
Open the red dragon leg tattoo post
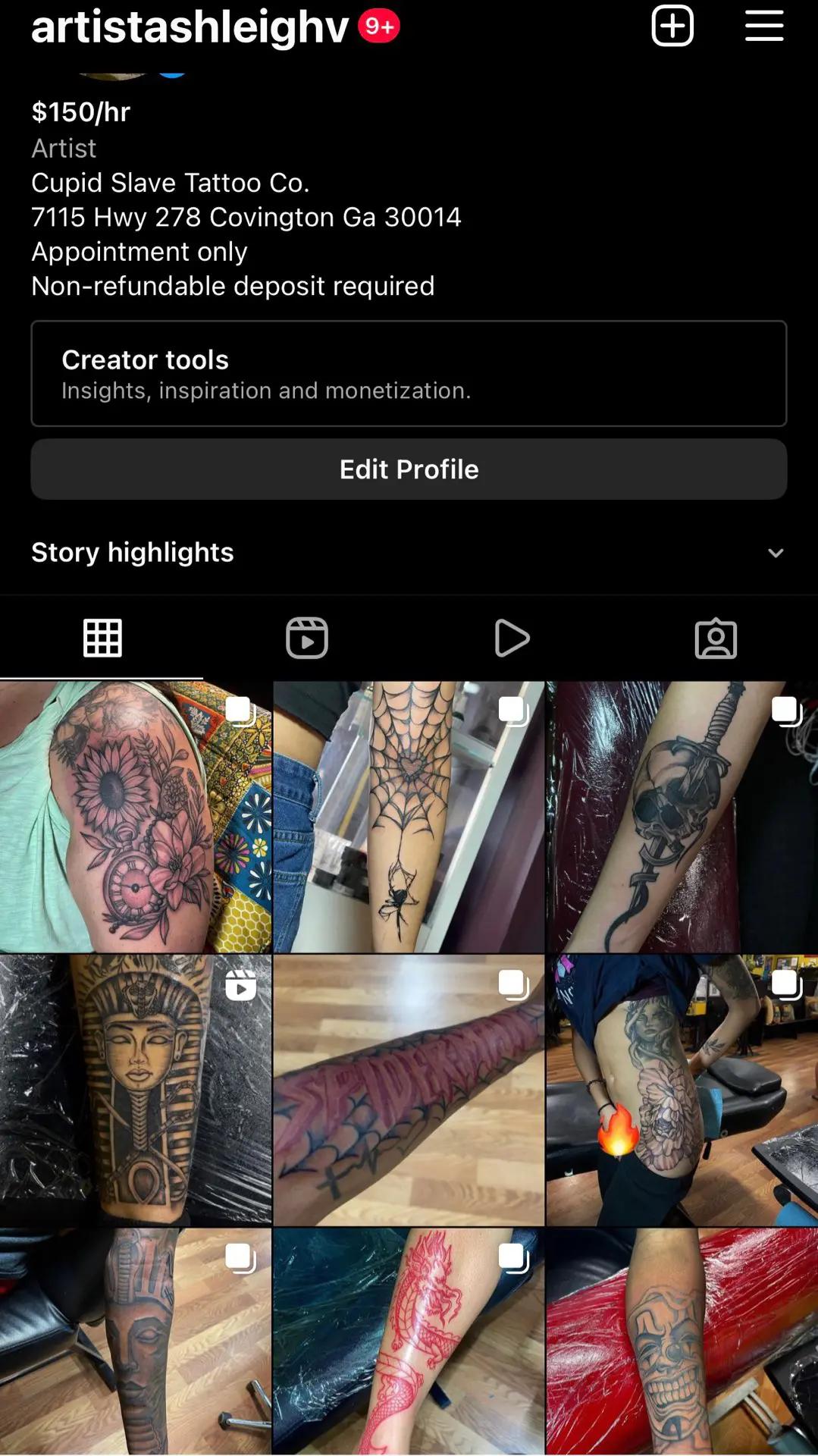[x=409, y=1342]
